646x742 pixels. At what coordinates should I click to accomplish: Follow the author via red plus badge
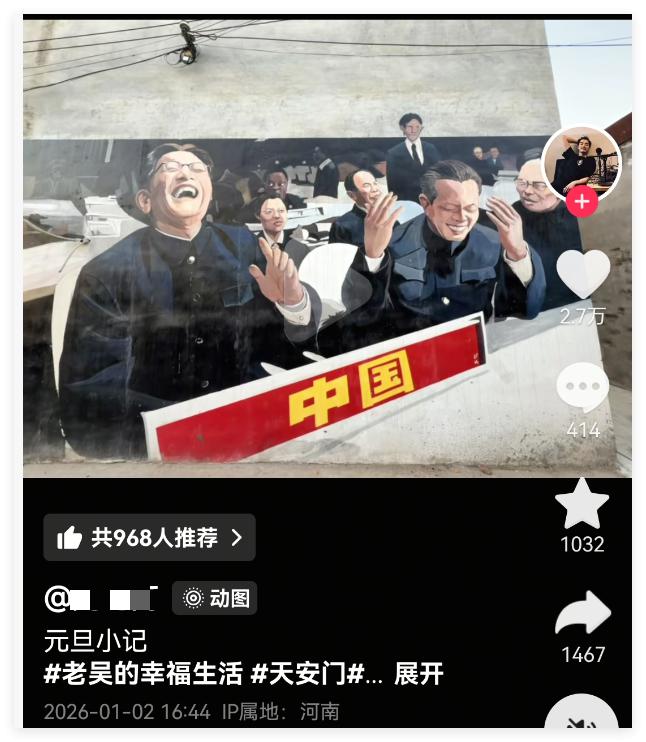pyautogui.click(x=582, y=201)
